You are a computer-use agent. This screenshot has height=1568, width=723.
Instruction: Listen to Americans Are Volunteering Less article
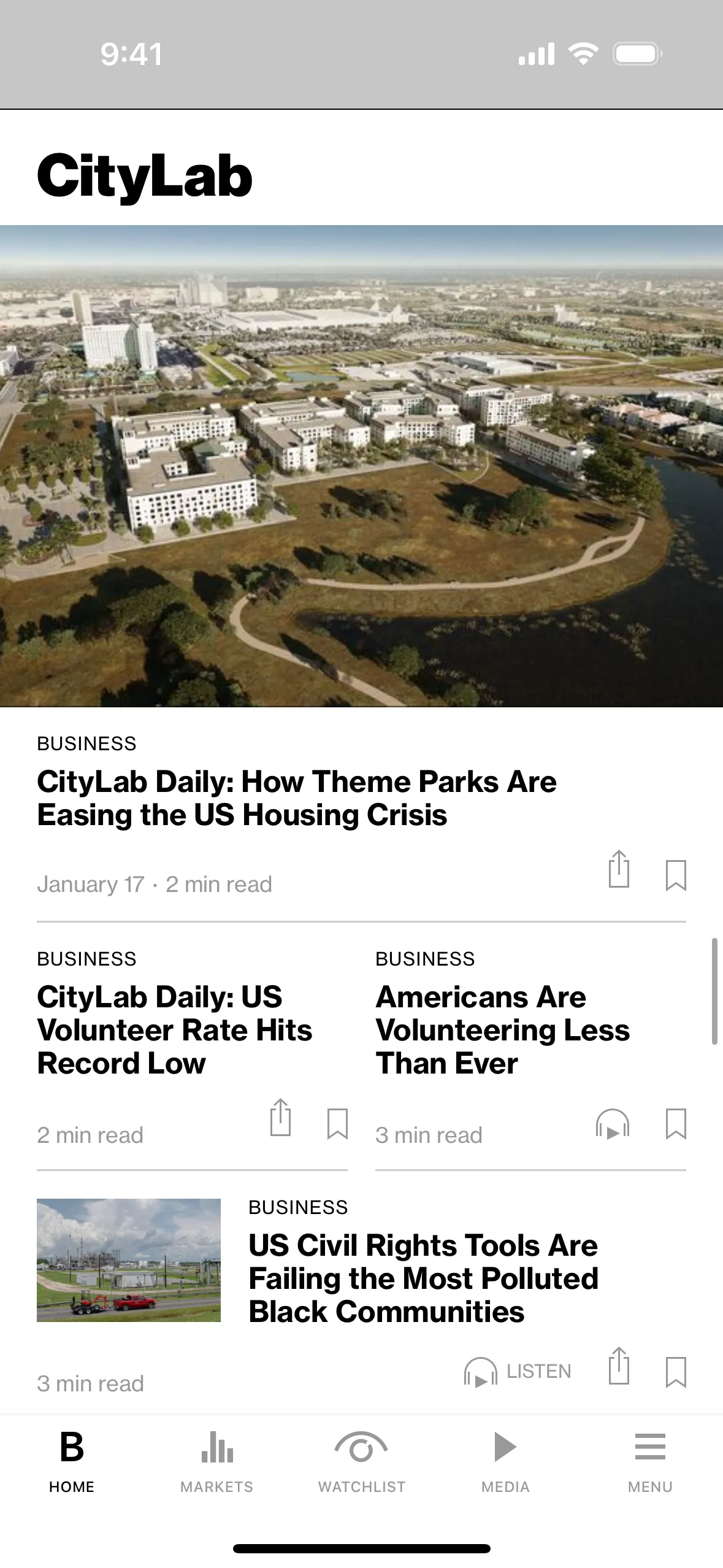coord(613,1124)
